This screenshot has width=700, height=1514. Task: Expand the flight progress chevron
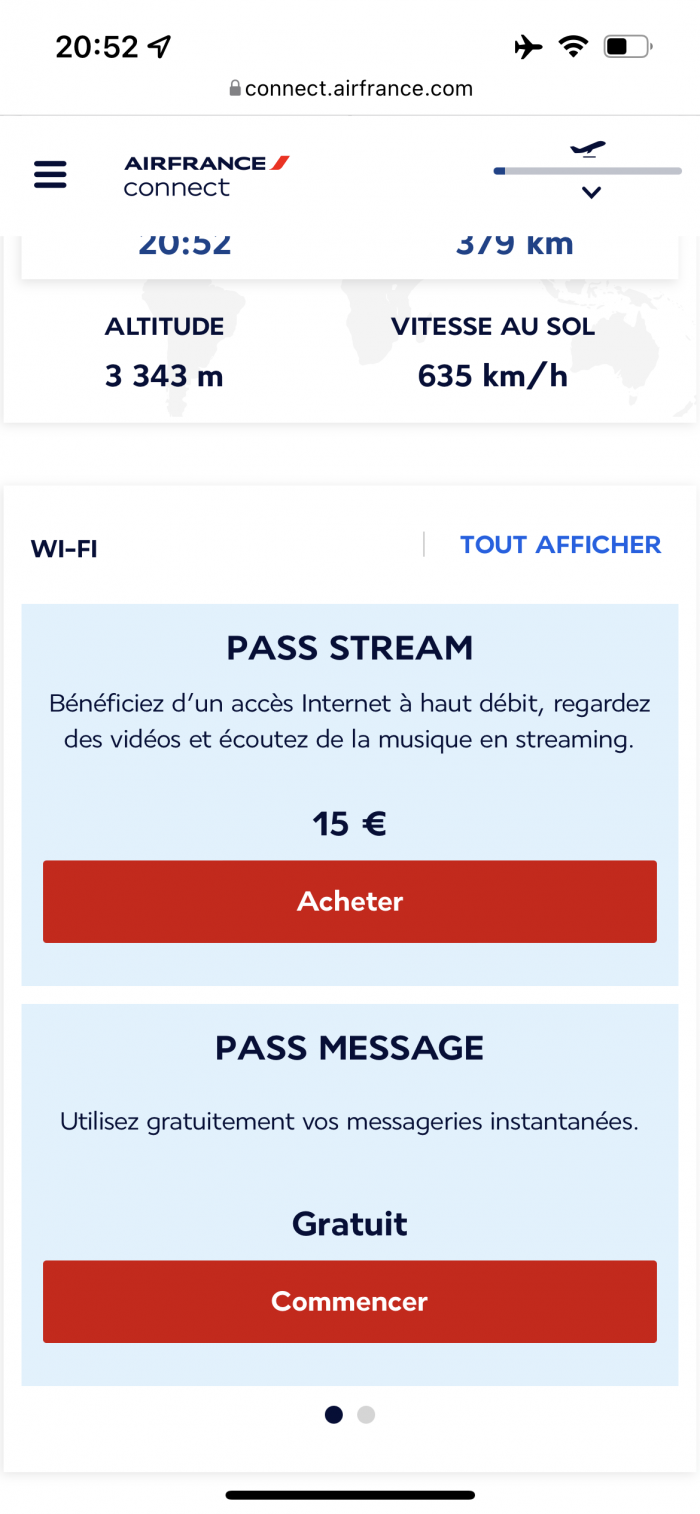coord(591,192)
